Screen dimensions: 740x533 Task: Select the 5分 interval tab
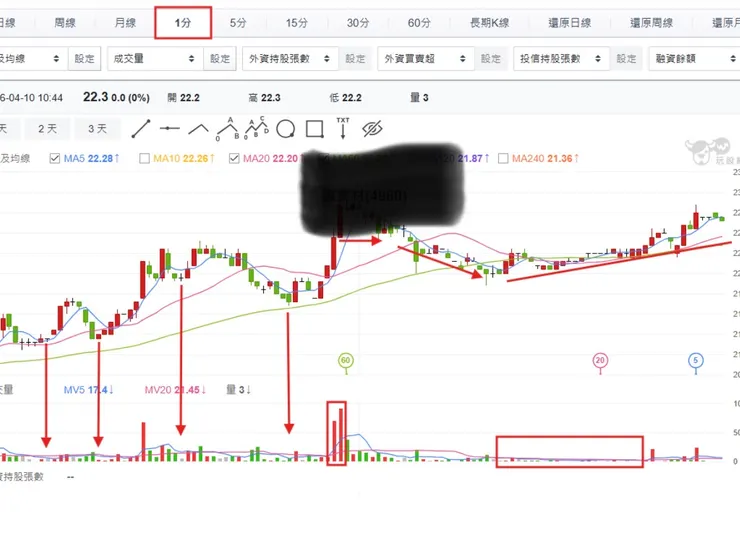pyautogui.click(x=238, y=22)
